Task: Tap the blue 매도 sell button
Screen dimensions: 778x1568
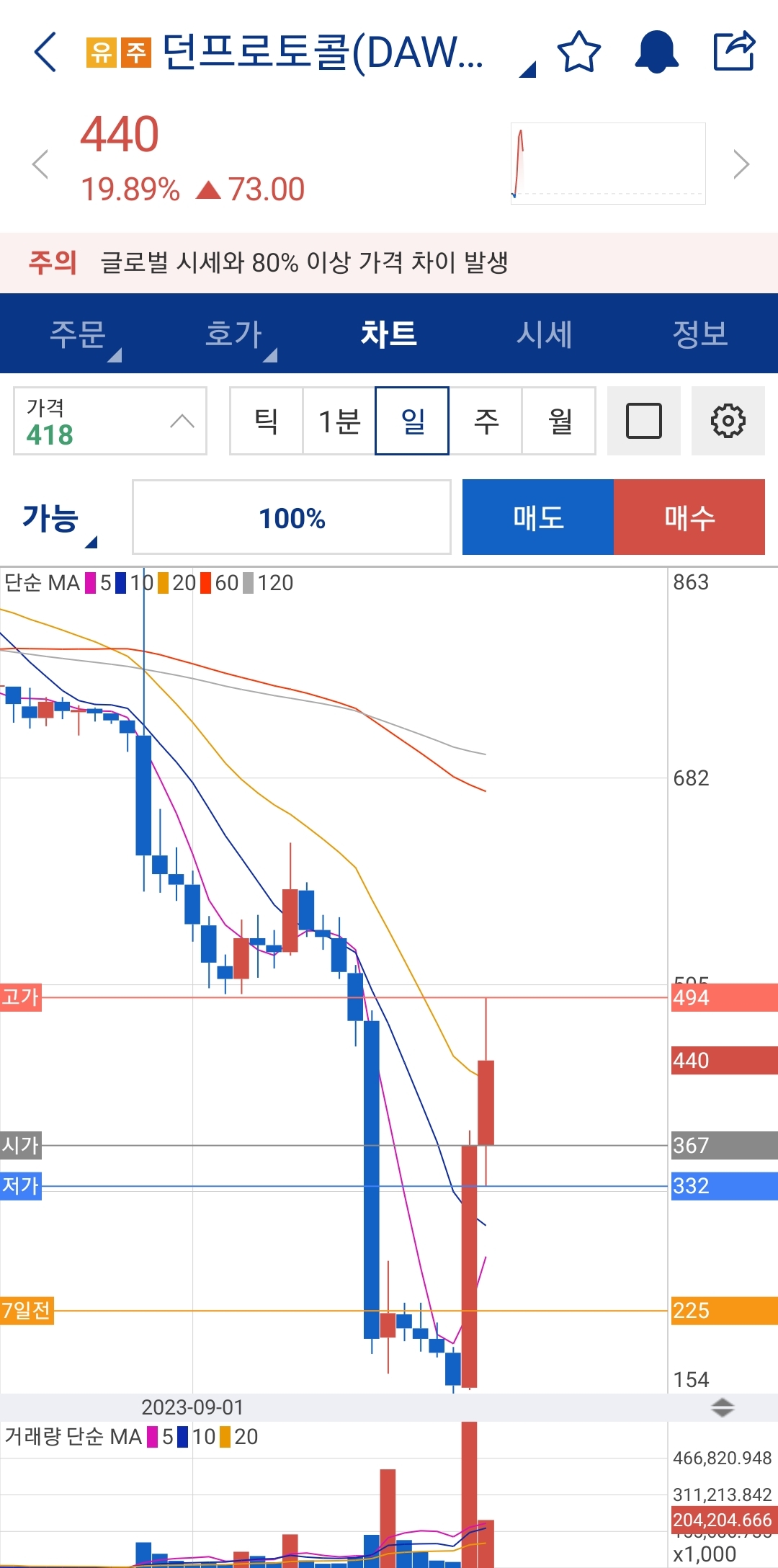Action: pyautogui.click(x=538, y=517)
